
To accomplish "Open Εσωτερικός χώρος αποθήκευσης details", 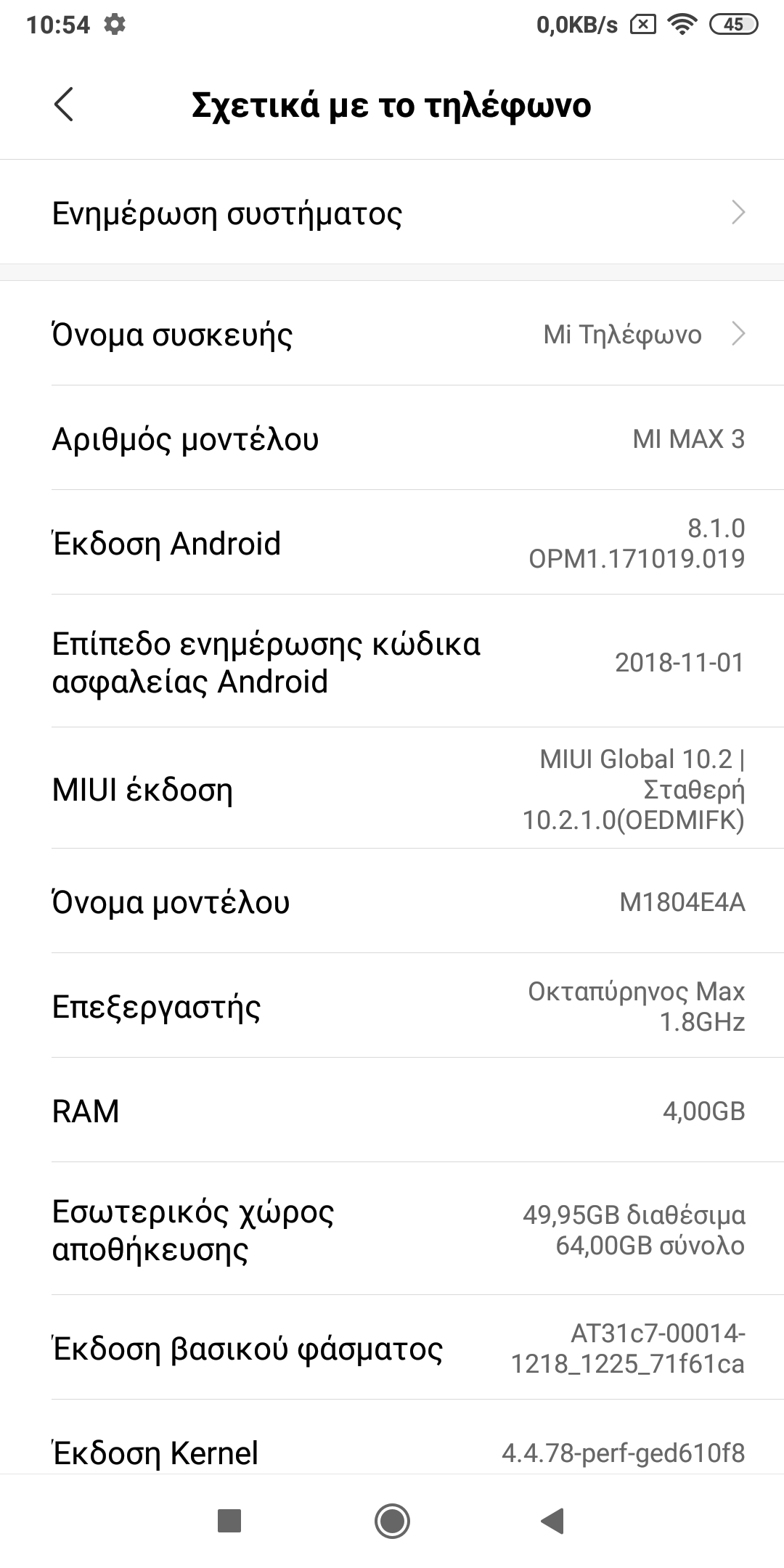I will pos(392,1230).
